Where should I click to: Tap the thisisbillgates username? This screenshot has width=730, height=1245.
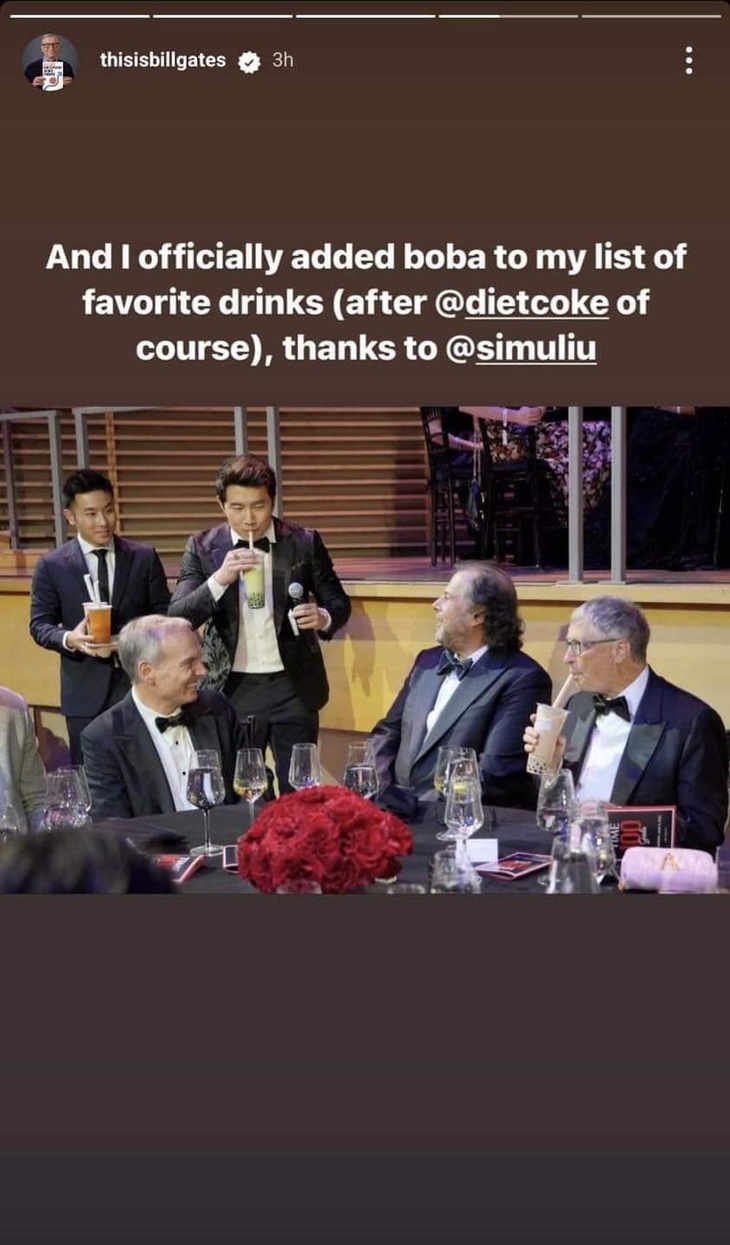coord(165,60)
